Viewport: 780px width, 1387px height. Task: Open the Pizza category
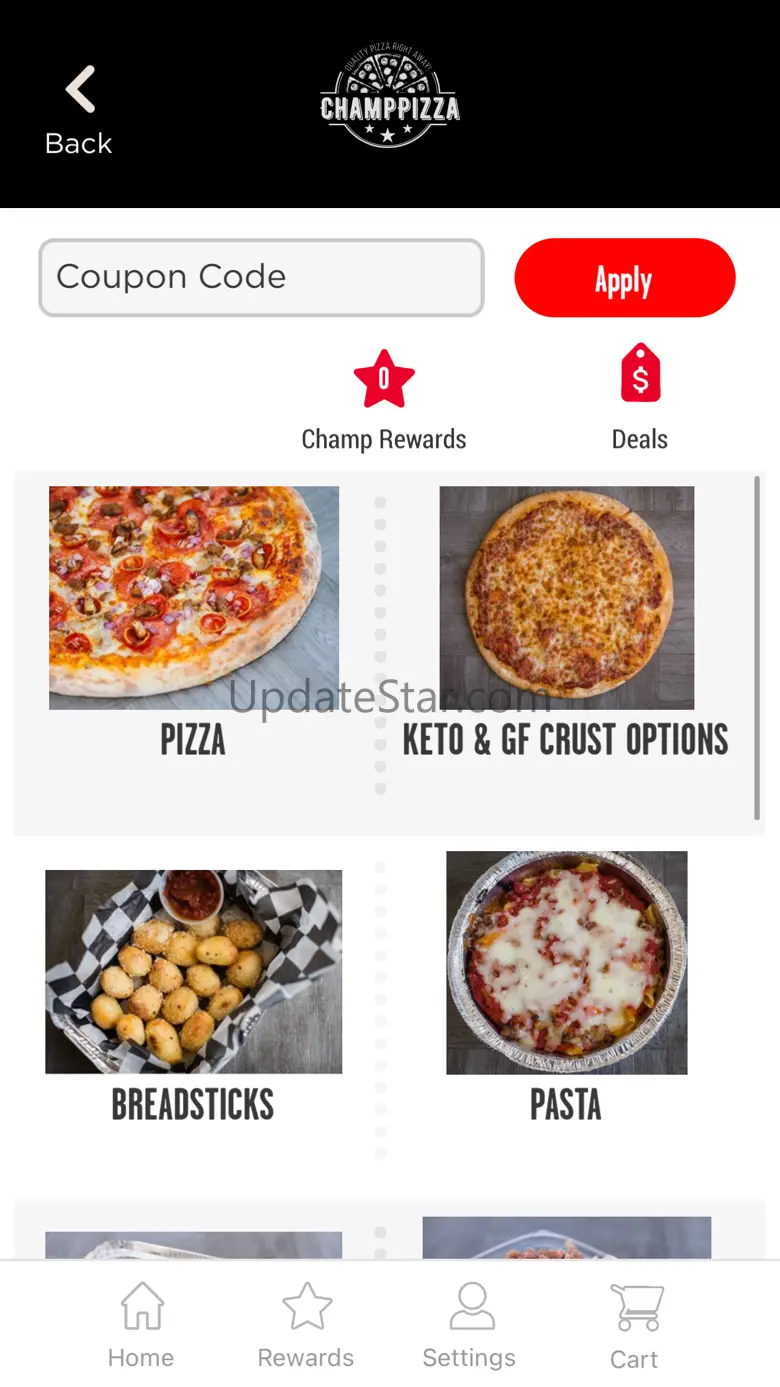pyautogui.click(x=194, y=620)
